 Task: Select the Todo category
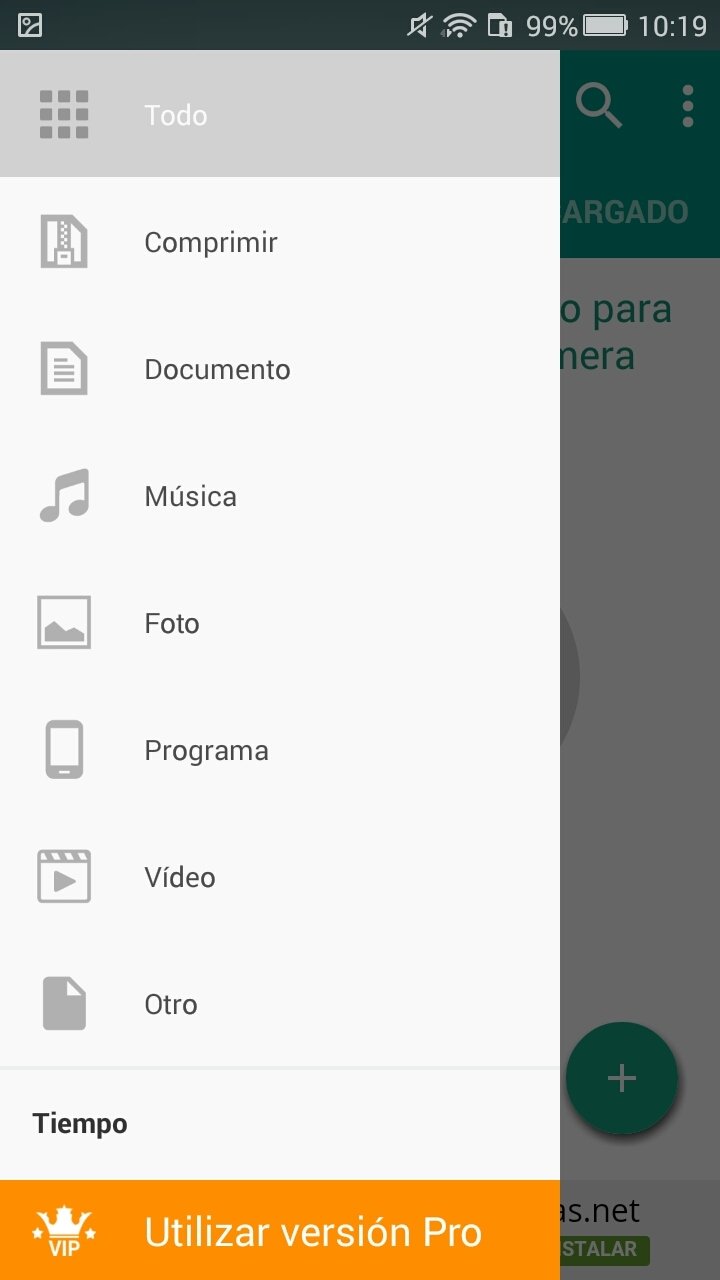pyautogui.click(x=280, y=114)
